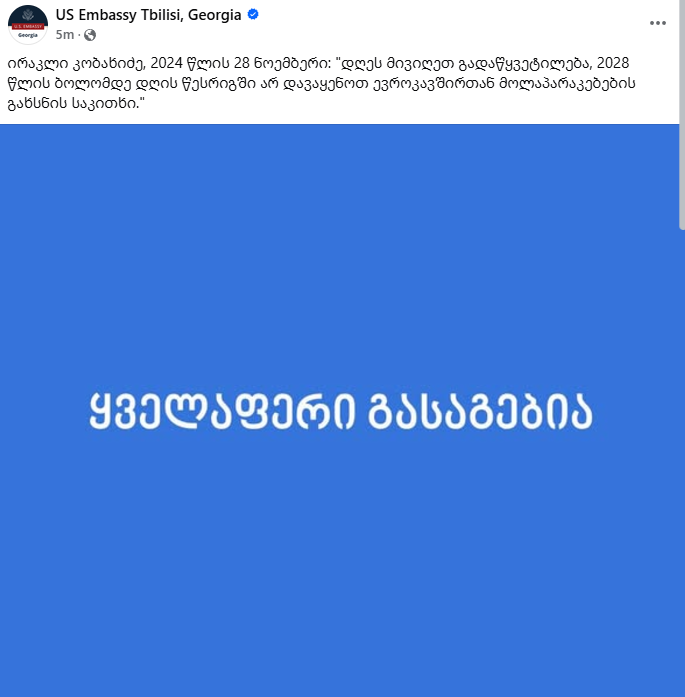Open US Embassy Tbilisi, Georgia page name
Viewport: 685px width, 697px height.
pyautogui.click(x=149, y=15)
